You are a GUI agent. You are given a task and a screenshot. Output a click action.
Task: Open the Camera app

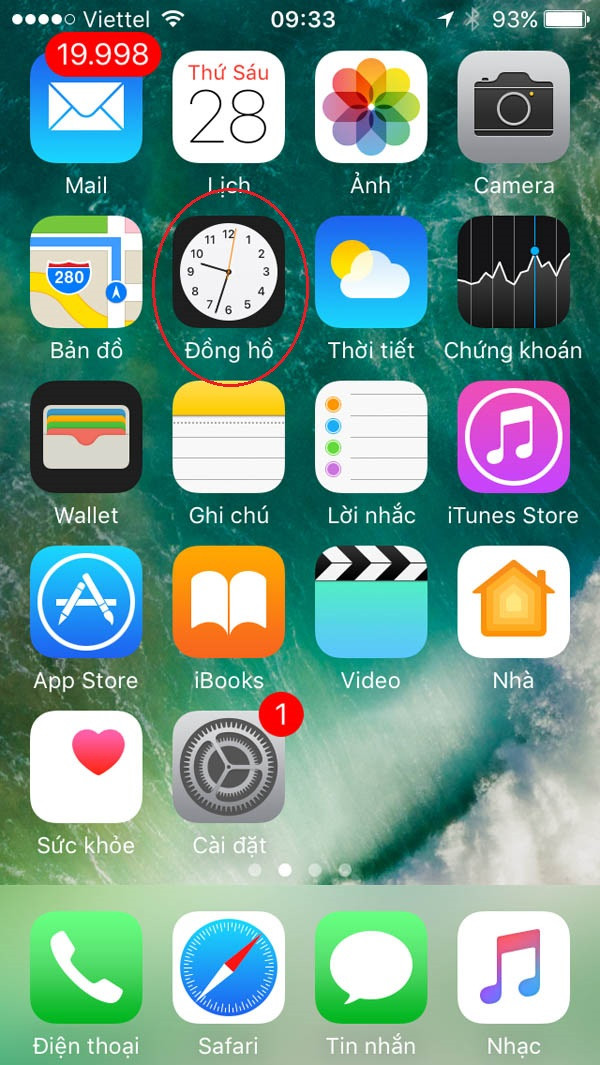pyautogui.click(x=514, y=108)
